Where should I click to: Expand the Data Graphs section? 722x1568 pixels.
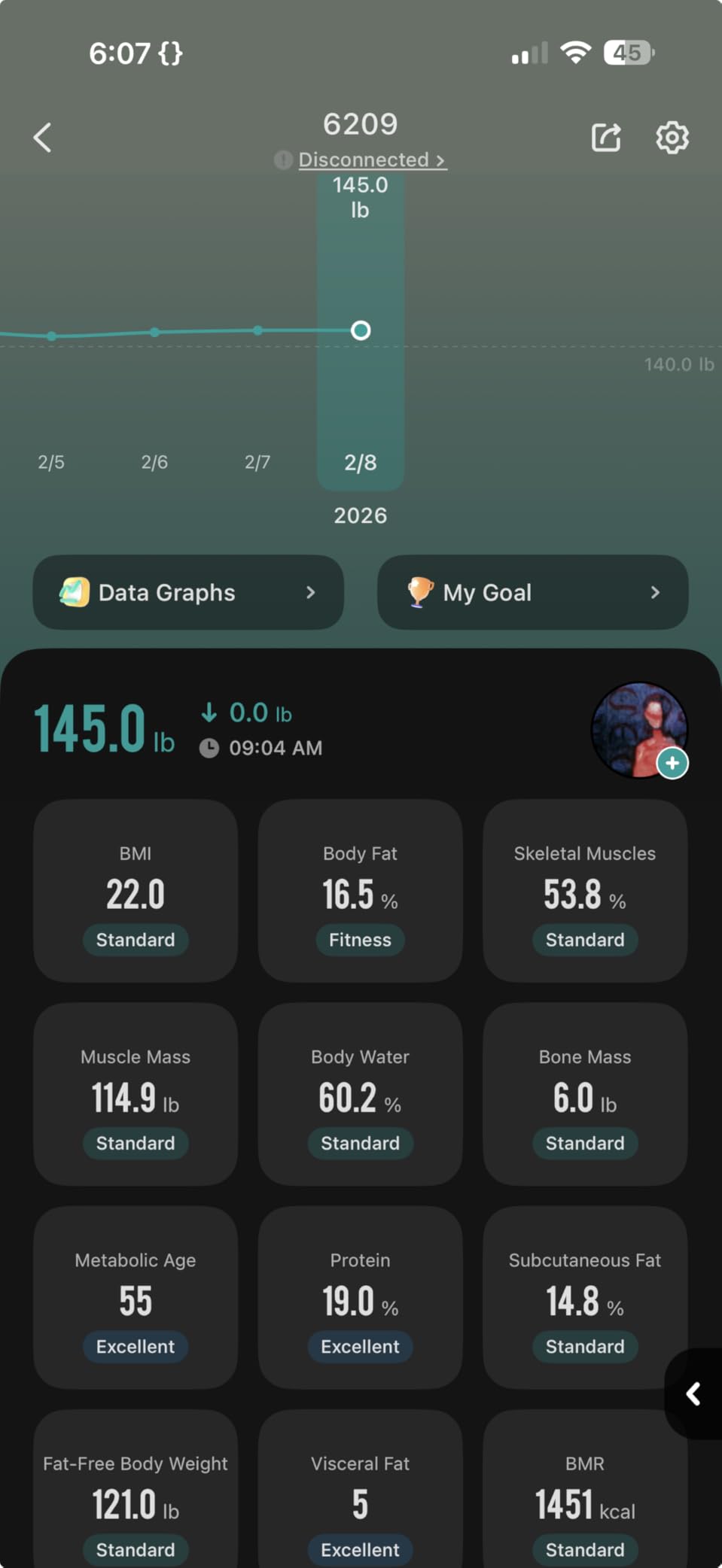(x=187, y=592)
